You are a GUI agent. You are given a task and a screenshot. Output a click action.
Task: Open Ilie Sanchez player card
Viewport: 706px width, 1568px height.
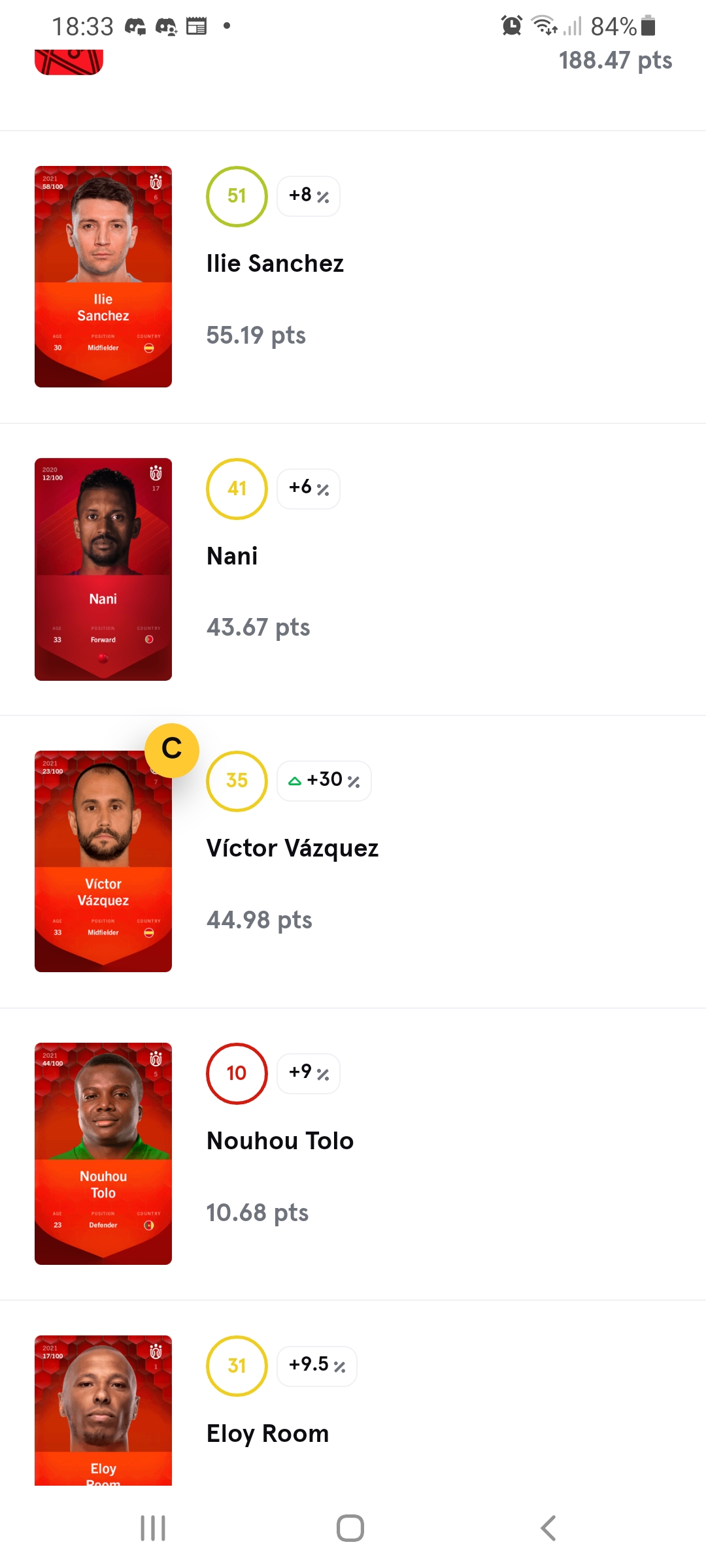tap(103, 276)
